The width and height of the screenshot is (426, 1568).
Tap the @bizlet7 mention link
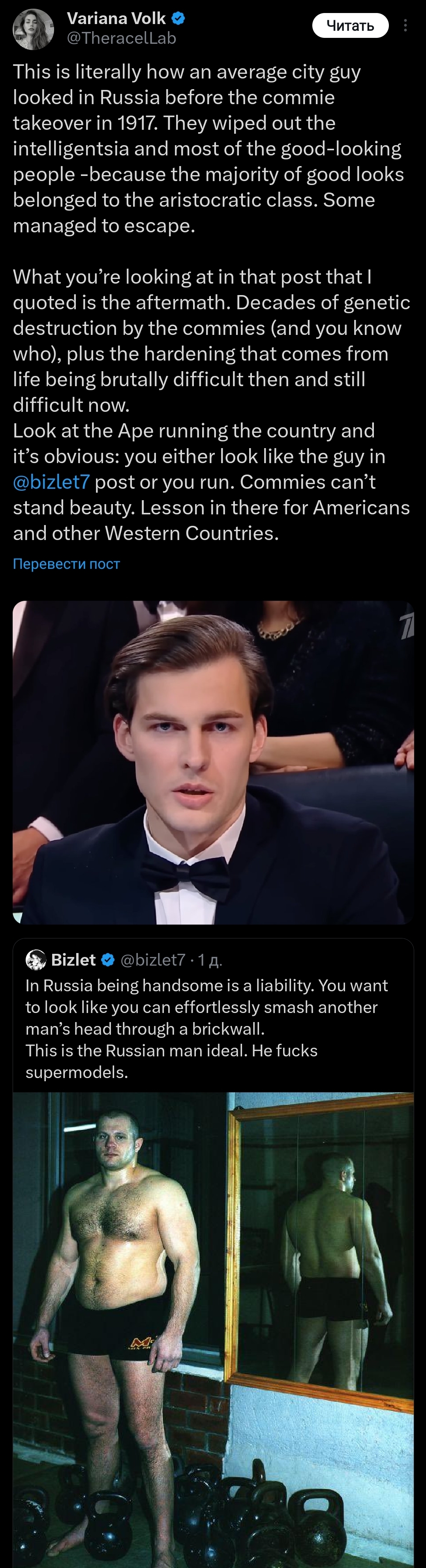coord(51,482)
